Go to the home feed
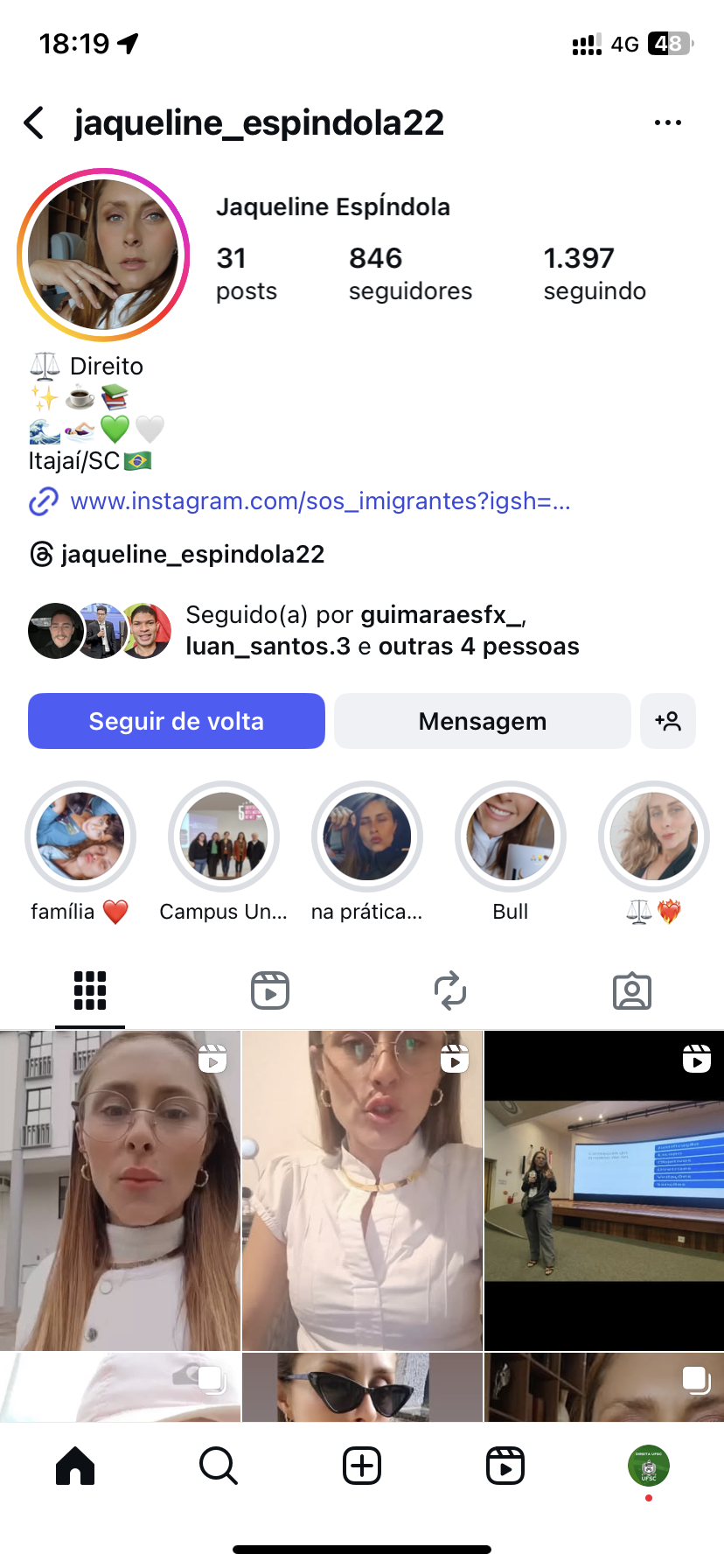 click(75, 1466)
